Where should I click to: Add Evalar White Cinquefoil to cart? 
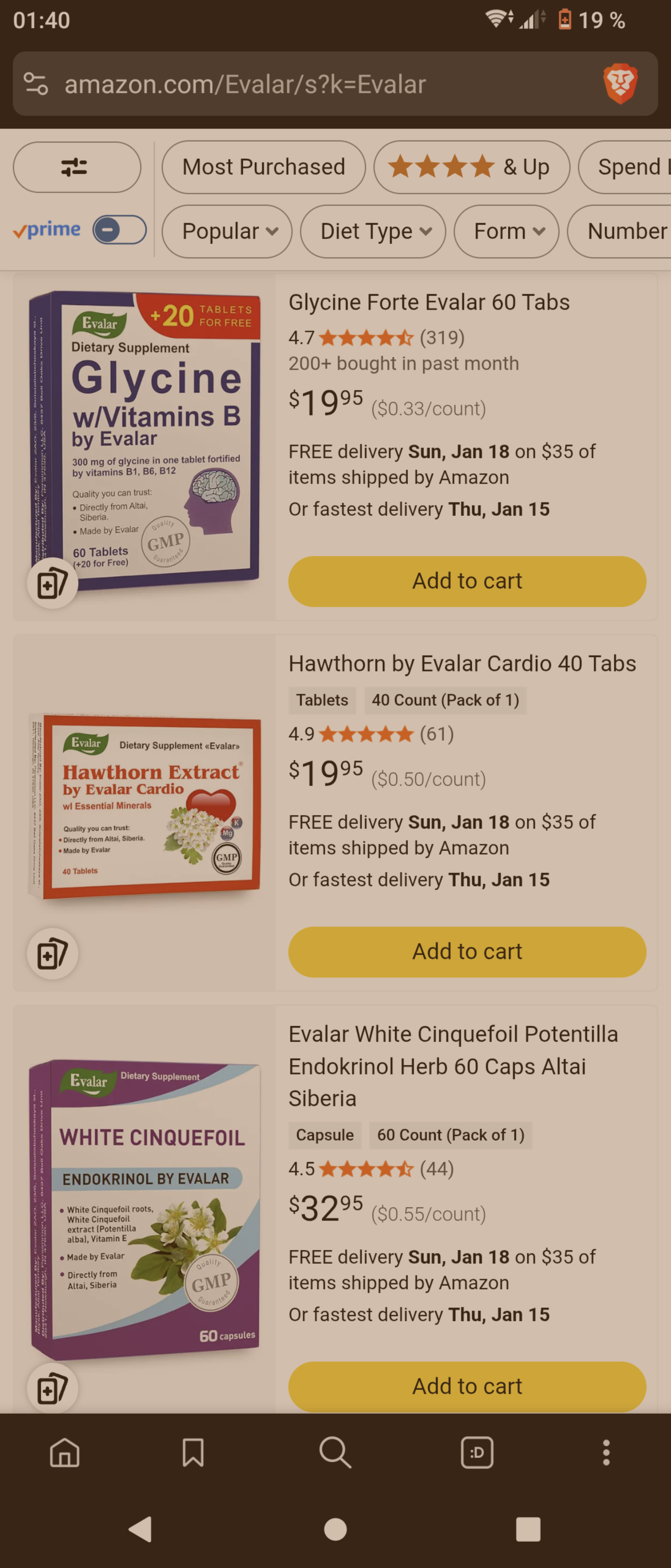467,1386
